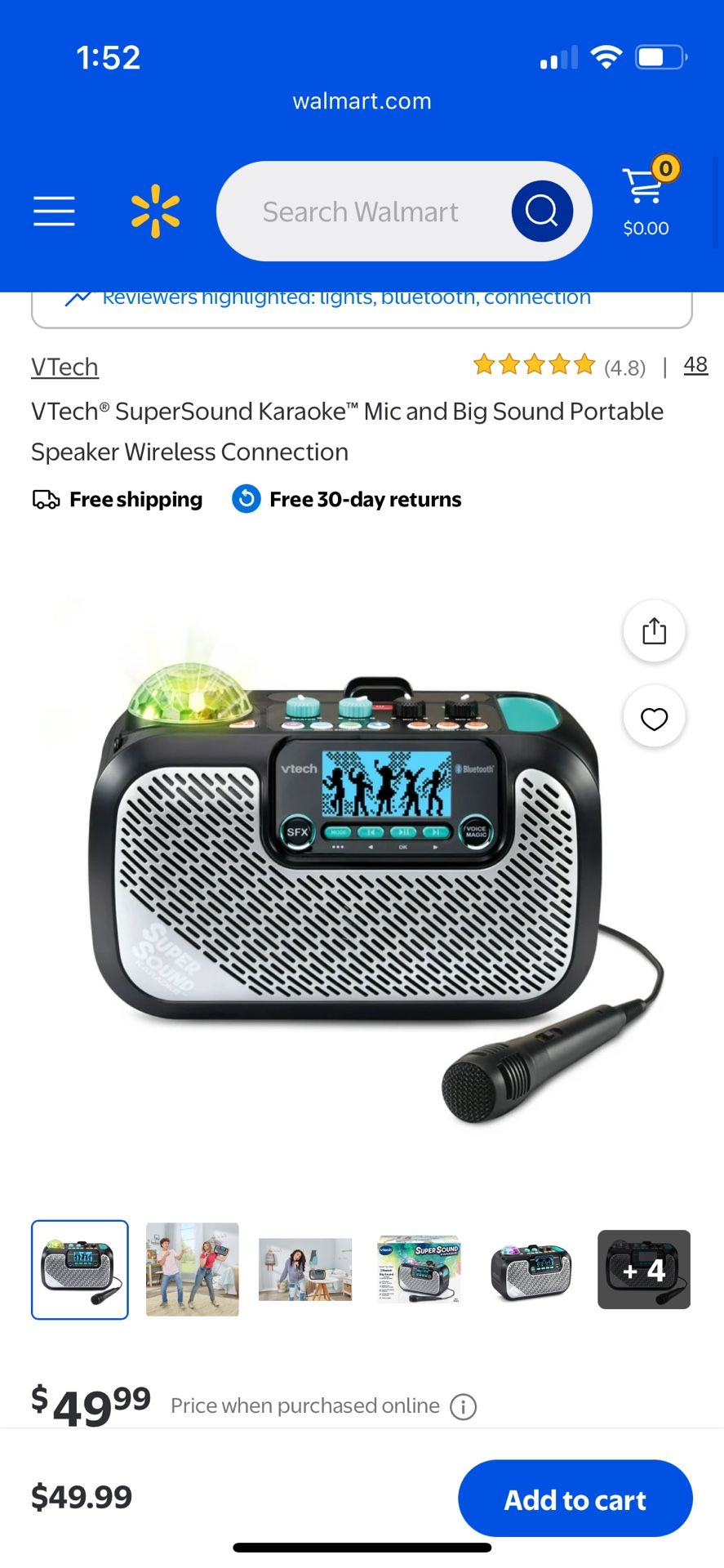The height and width of the screenshot is (1568, 724).
Task: View the 48 reviews link
Action: point(695,365)
